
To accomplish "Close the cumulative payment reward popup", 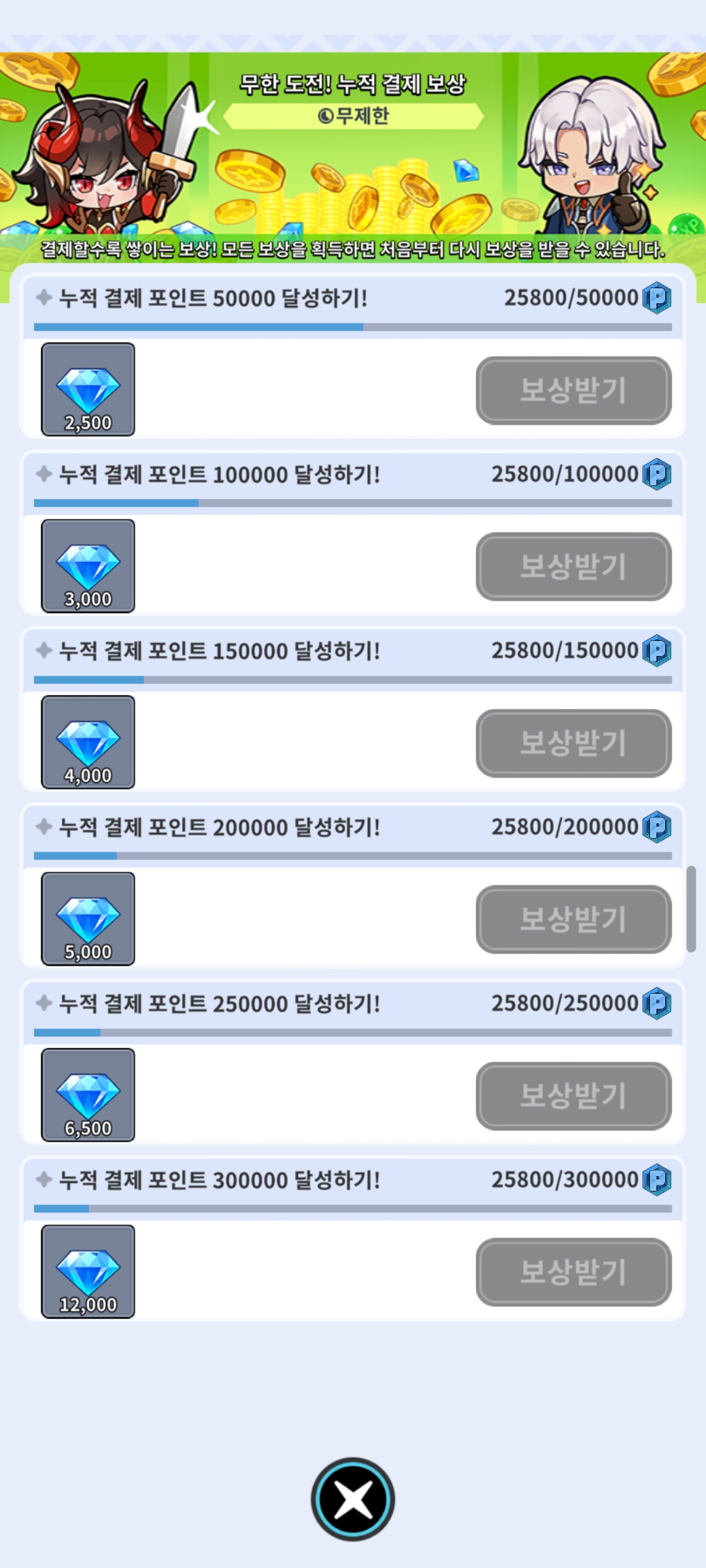I will (353, 1499).
